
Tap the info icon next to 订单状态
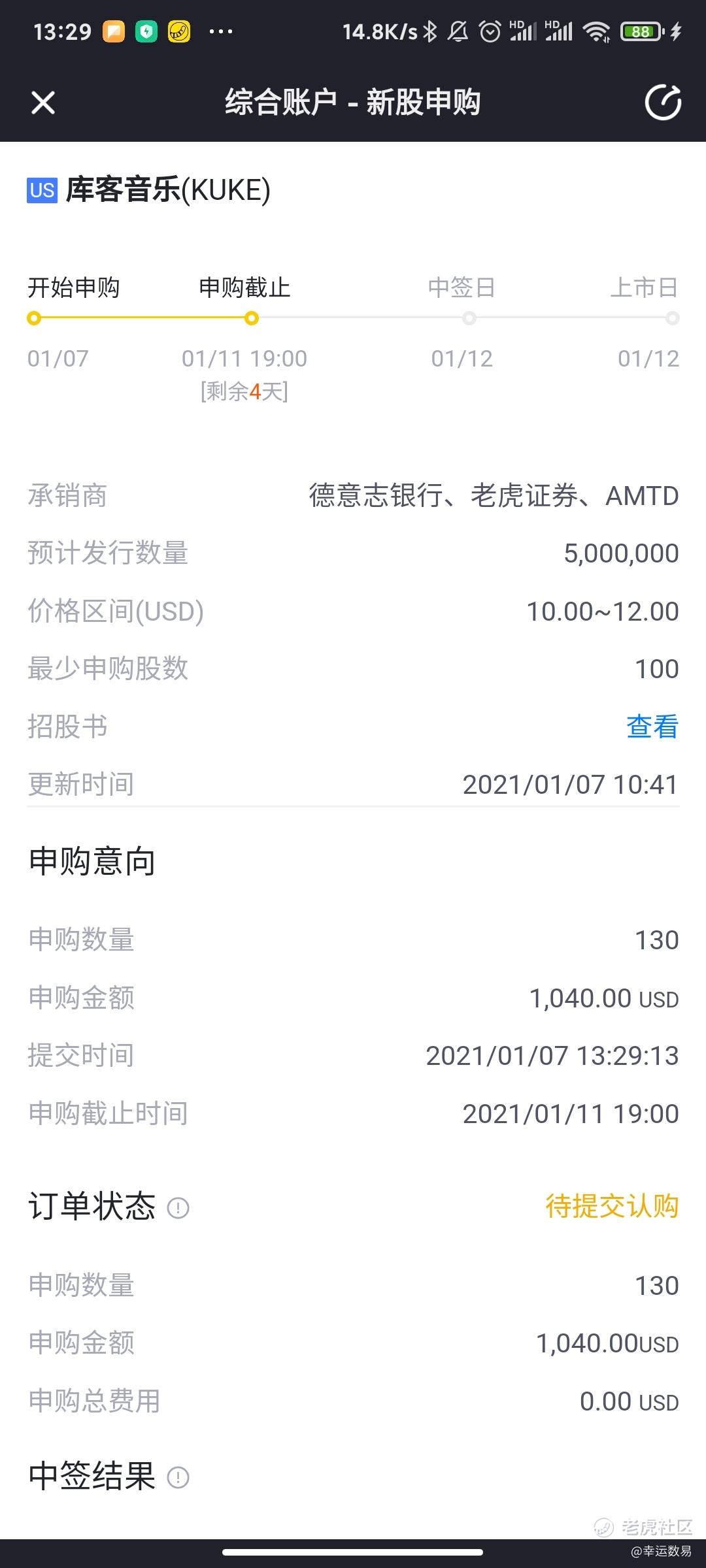click(178, 1208)
